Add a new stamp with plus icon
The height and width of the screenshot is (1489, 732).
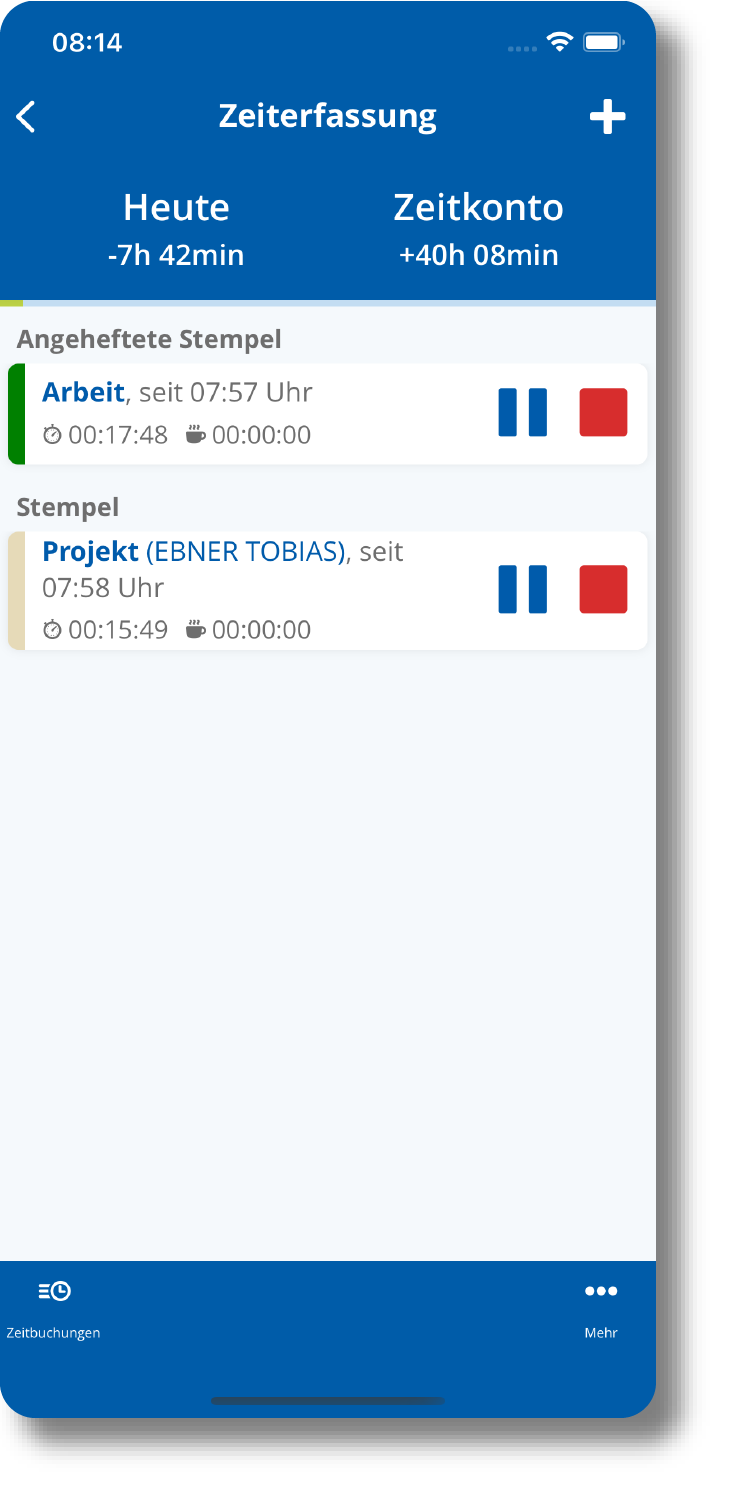coord(607,117)
